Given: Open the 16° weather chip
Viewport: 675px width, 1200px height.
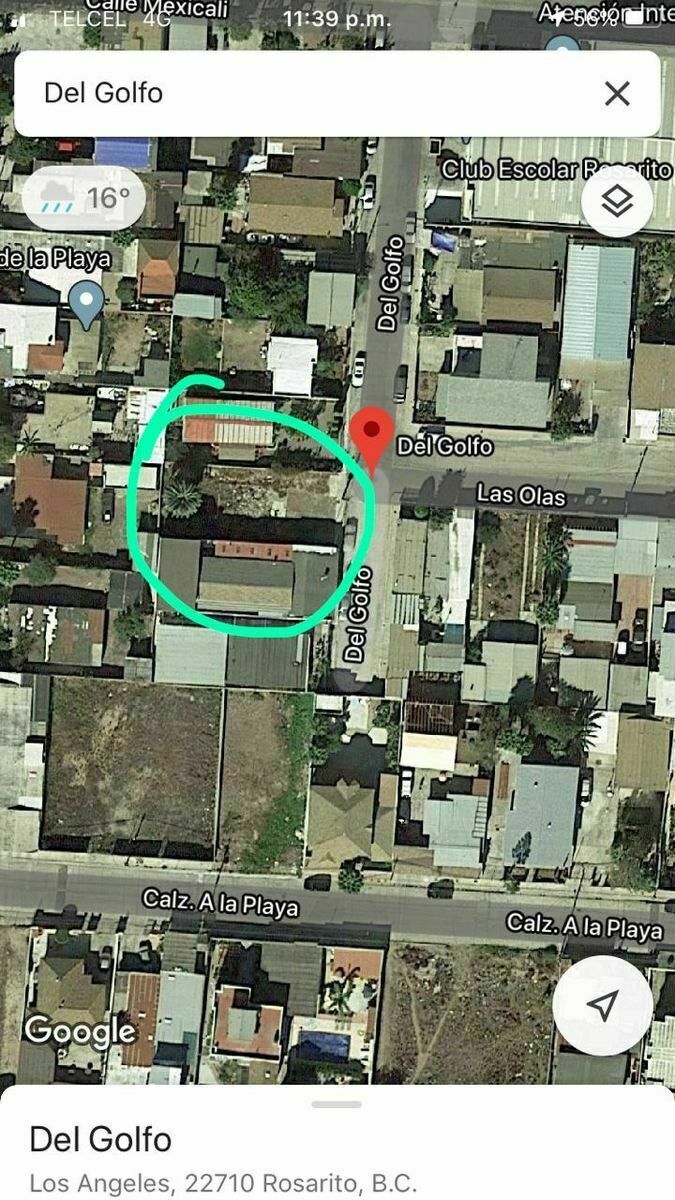Looking at the screenshot, I should point(88,198).
